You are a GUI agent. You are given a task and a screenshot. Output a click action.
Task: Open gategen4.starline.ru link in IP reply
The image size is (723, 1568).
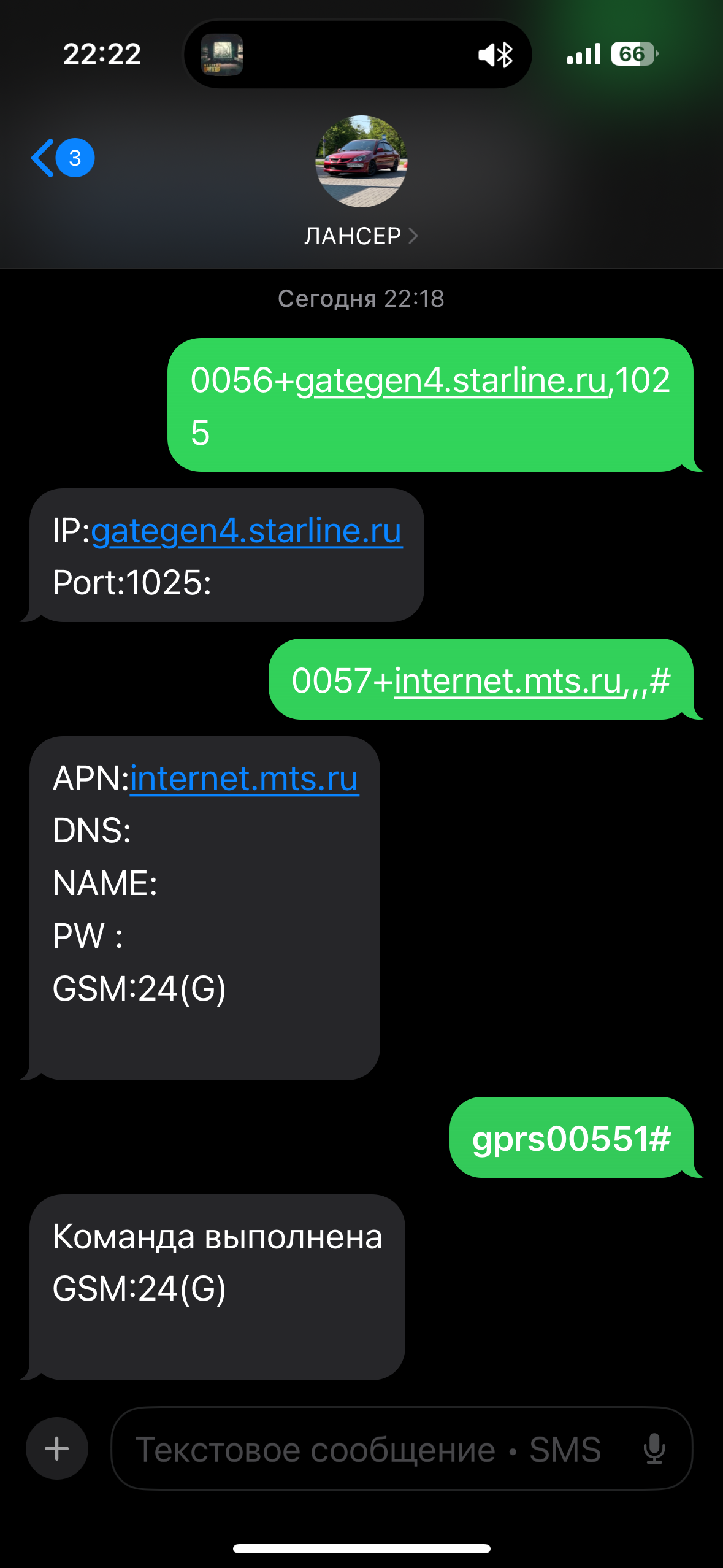coord(247,531)
